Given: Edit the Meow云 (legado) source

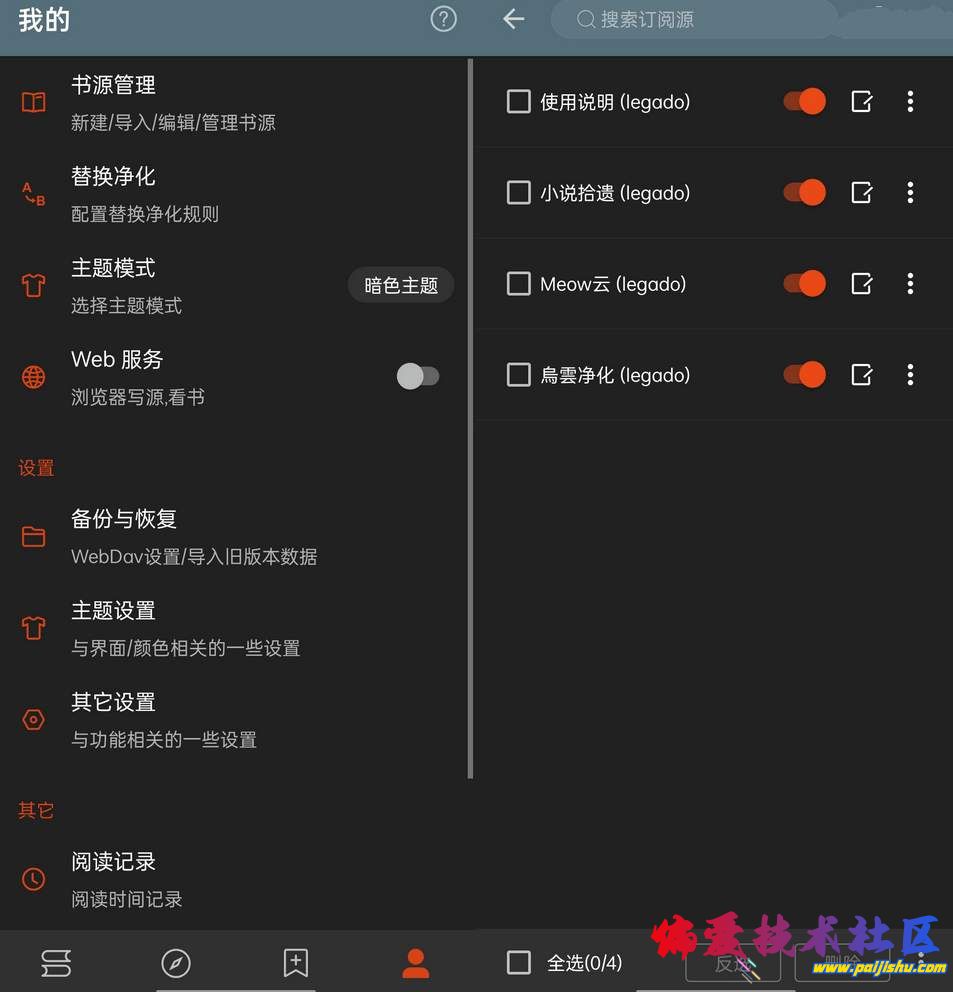Looking at the screenshot, I should tap(861, 284).
